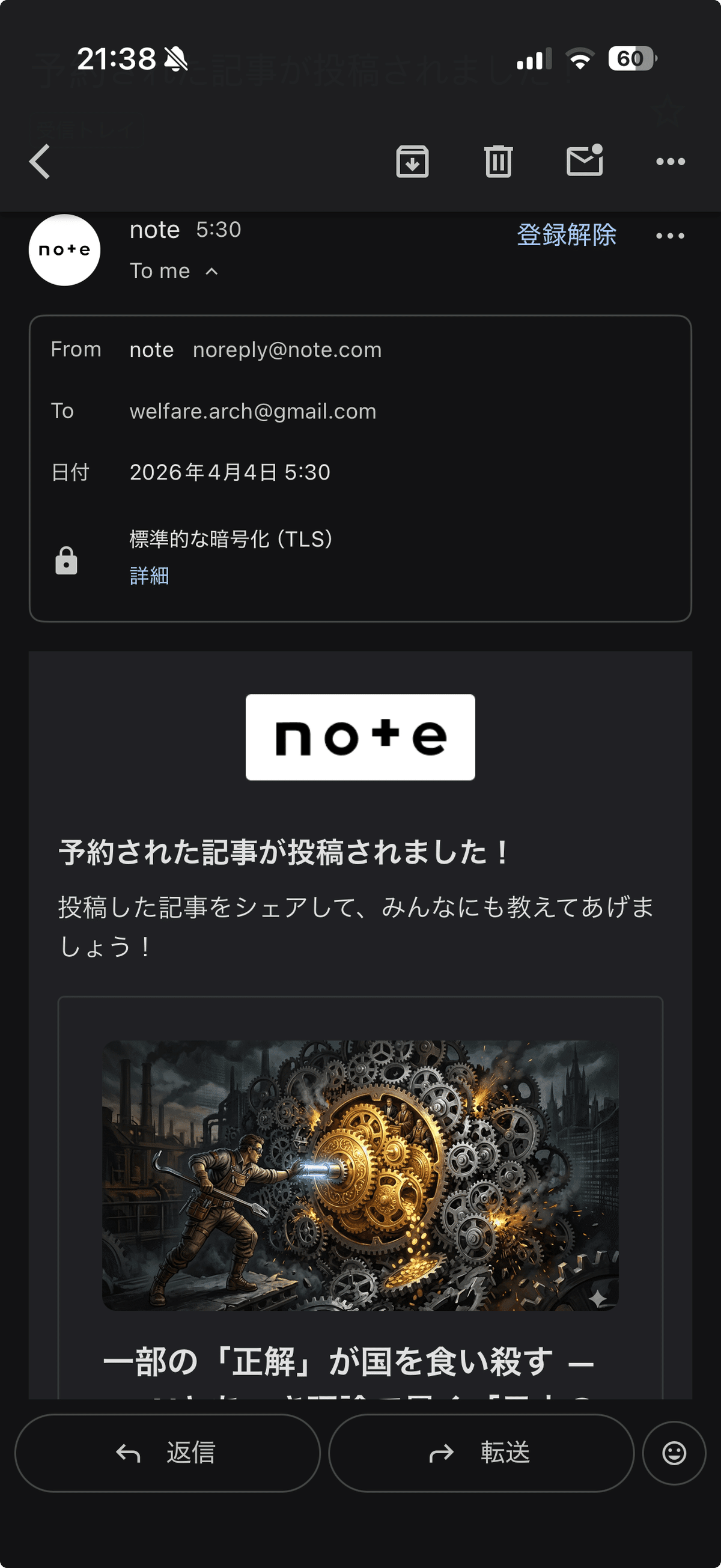Viewport: 721px width, 1568px height.
Task: Open the article card with gears image
Action: 360,1175
